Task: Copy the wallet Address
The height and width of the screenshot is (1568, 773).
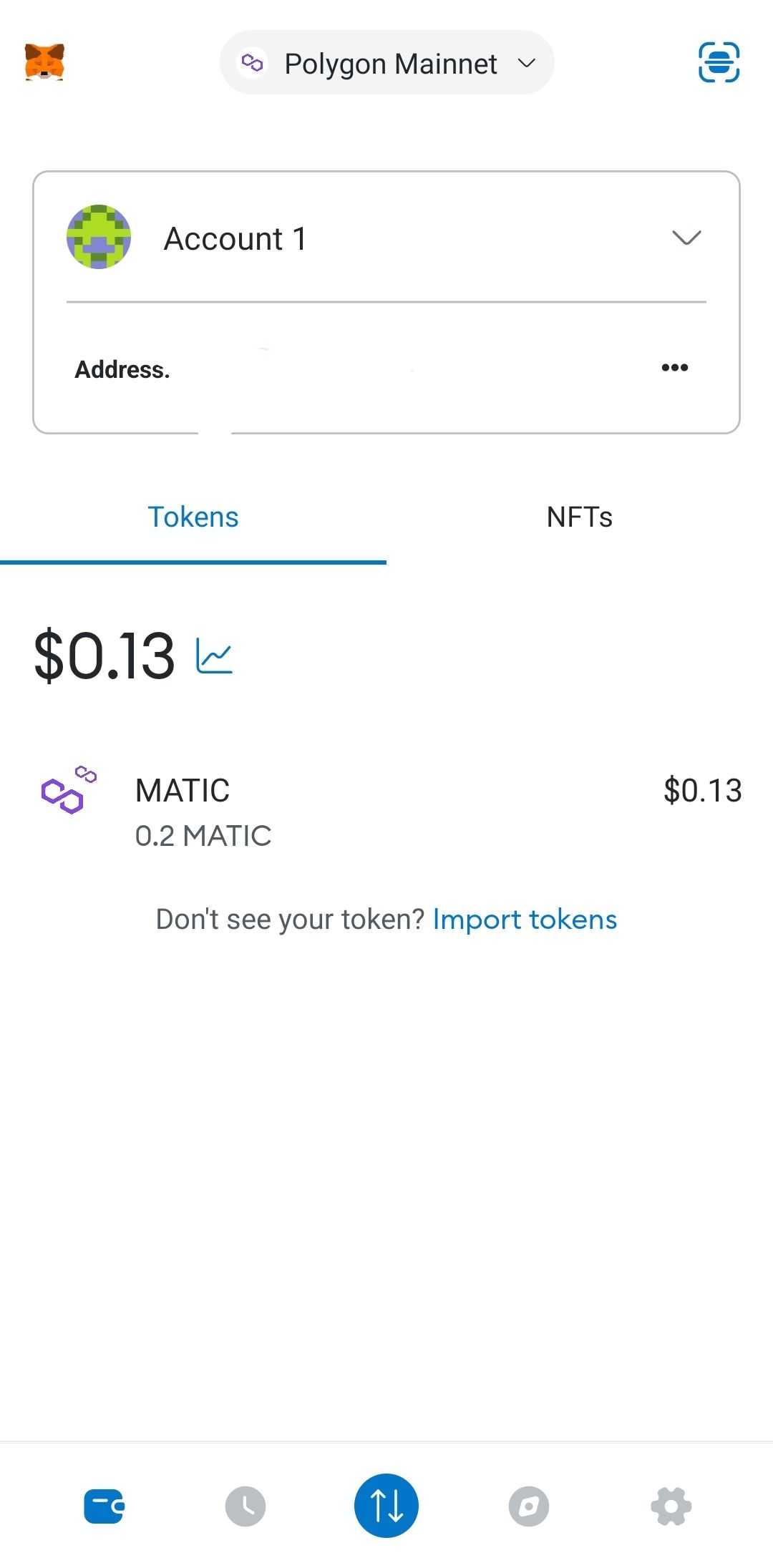Action: [x=122, y=369]
